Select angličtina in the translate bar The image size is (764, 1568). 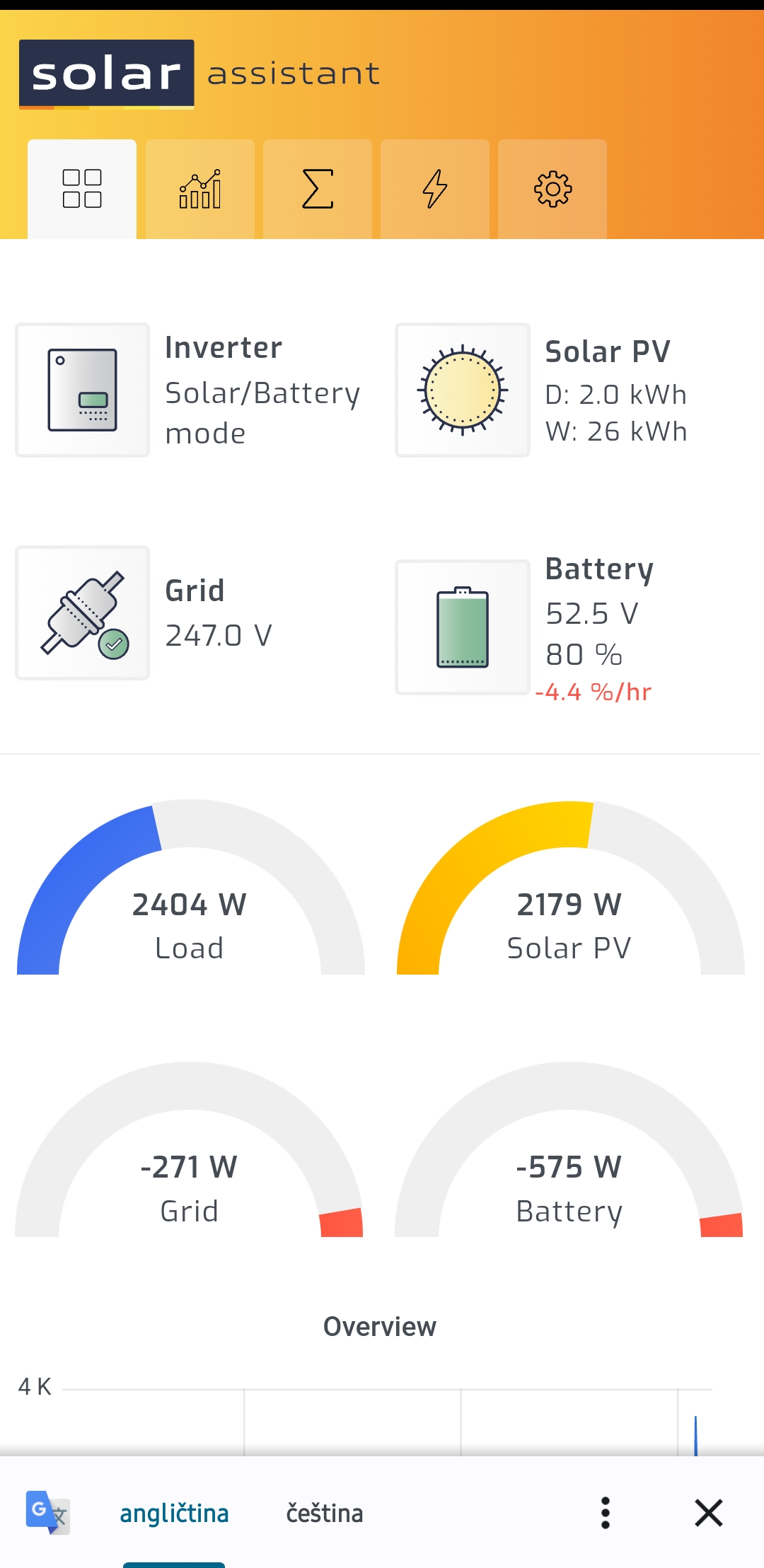tap(174, 1513)
